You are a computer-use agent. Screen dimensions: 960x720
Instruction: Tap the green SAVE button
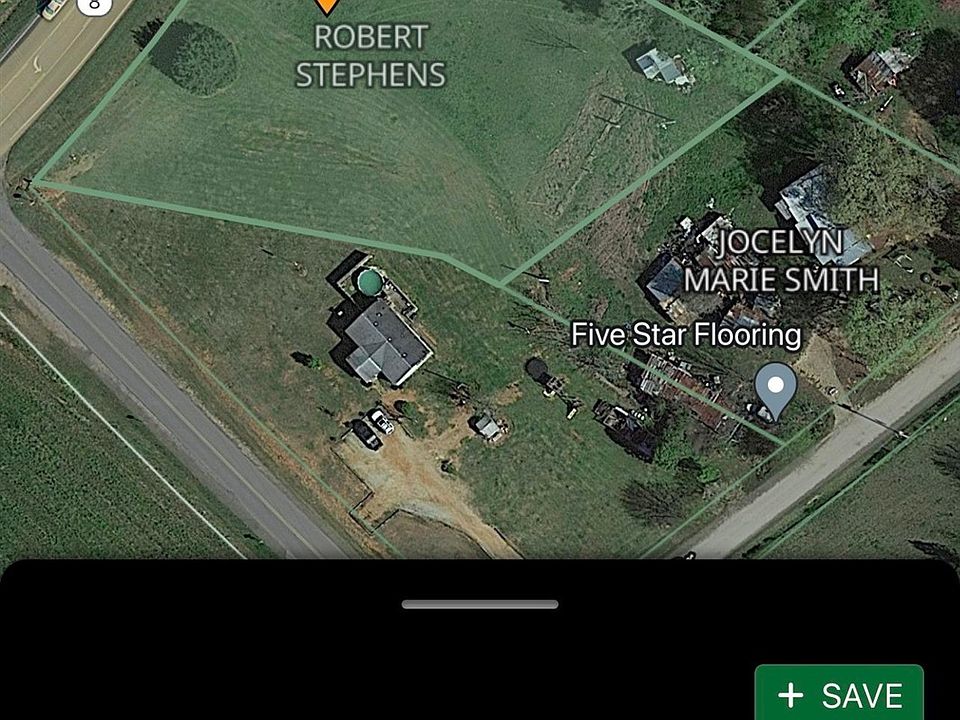coord(839,694)
